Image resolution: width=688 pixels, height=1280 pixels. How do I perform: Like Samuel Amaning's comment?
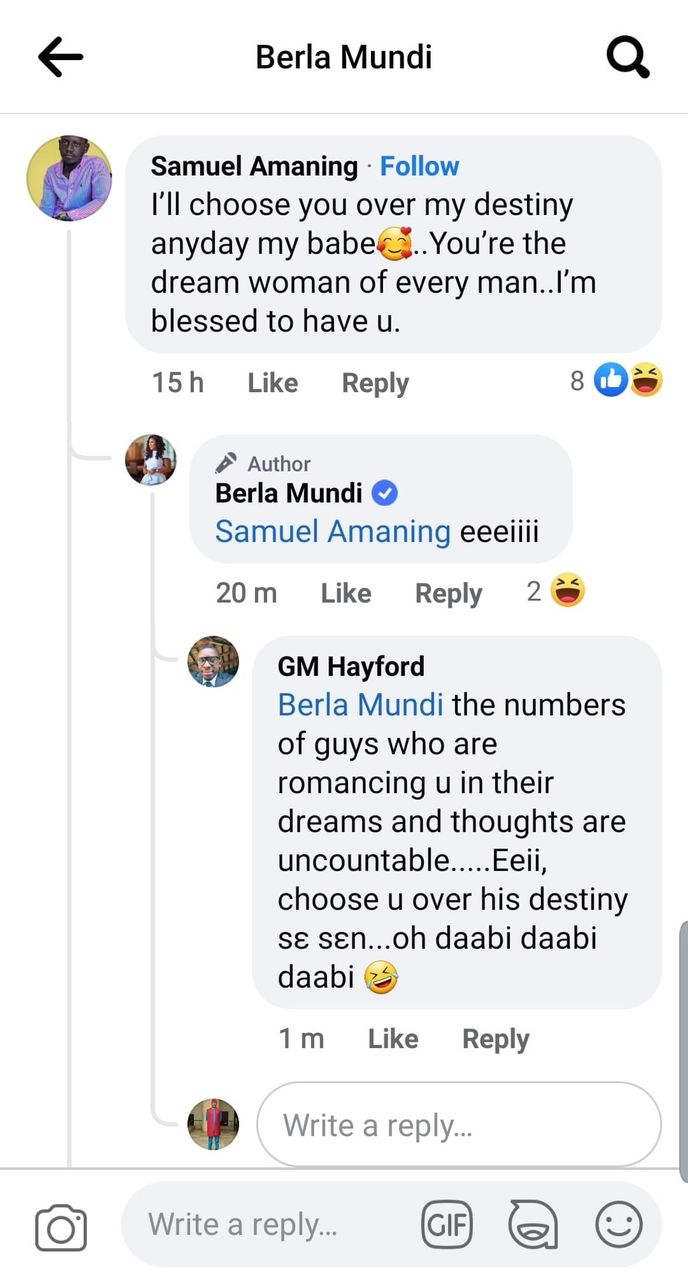(x=273, y=383)
